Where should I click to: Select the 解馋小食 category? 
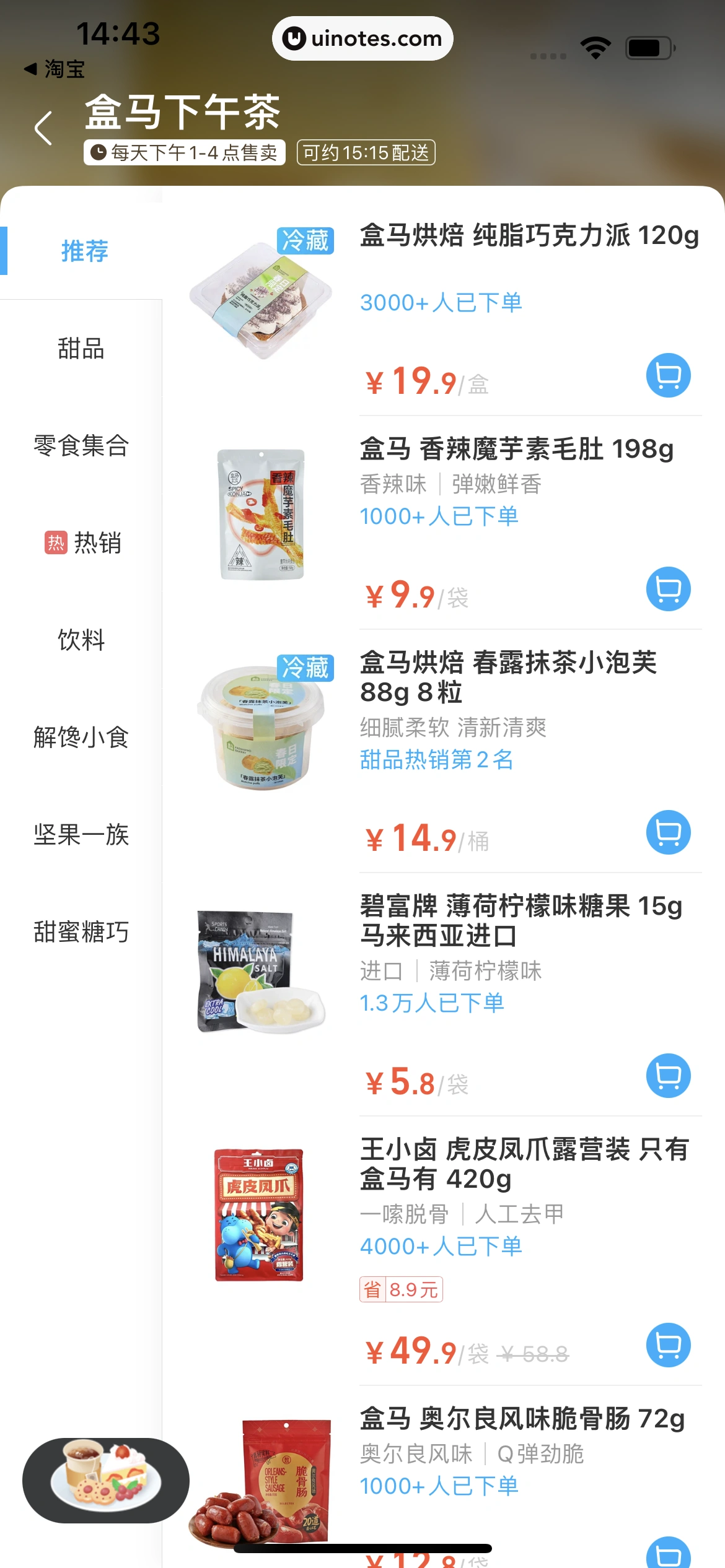[x=81, y=737]
